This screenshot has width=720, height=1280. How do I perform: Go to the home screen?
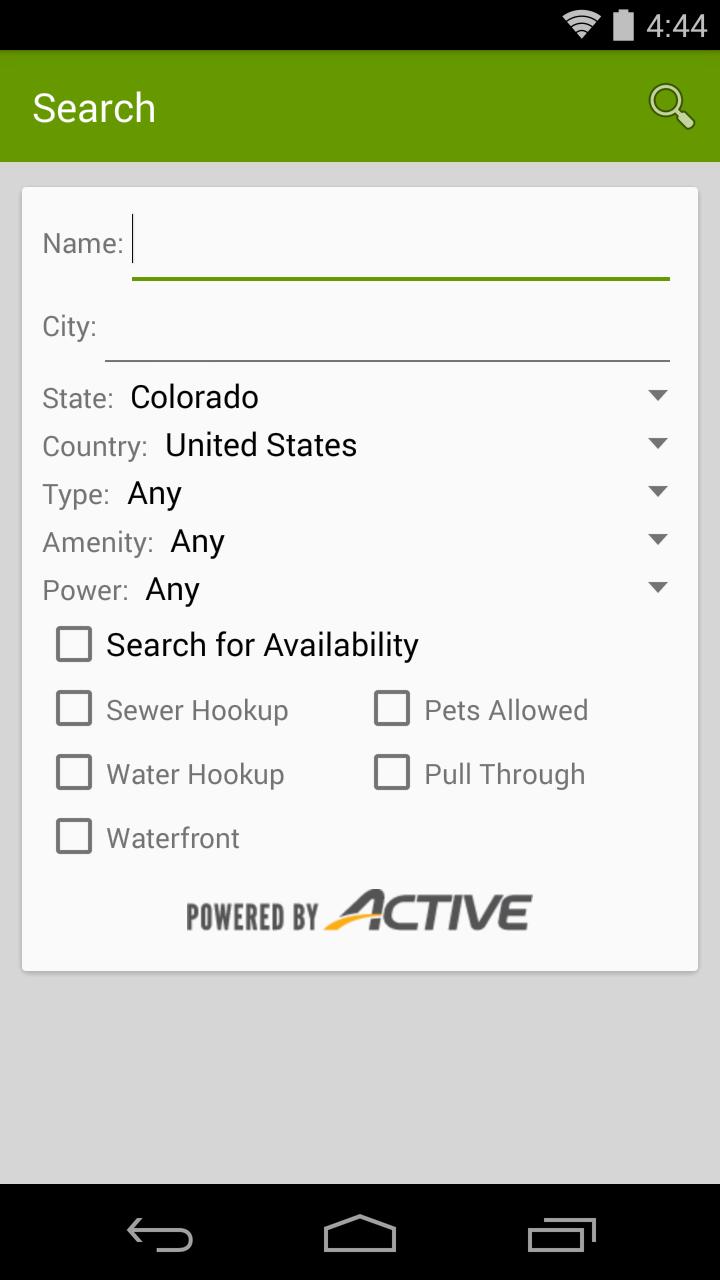pos(360,1234)
